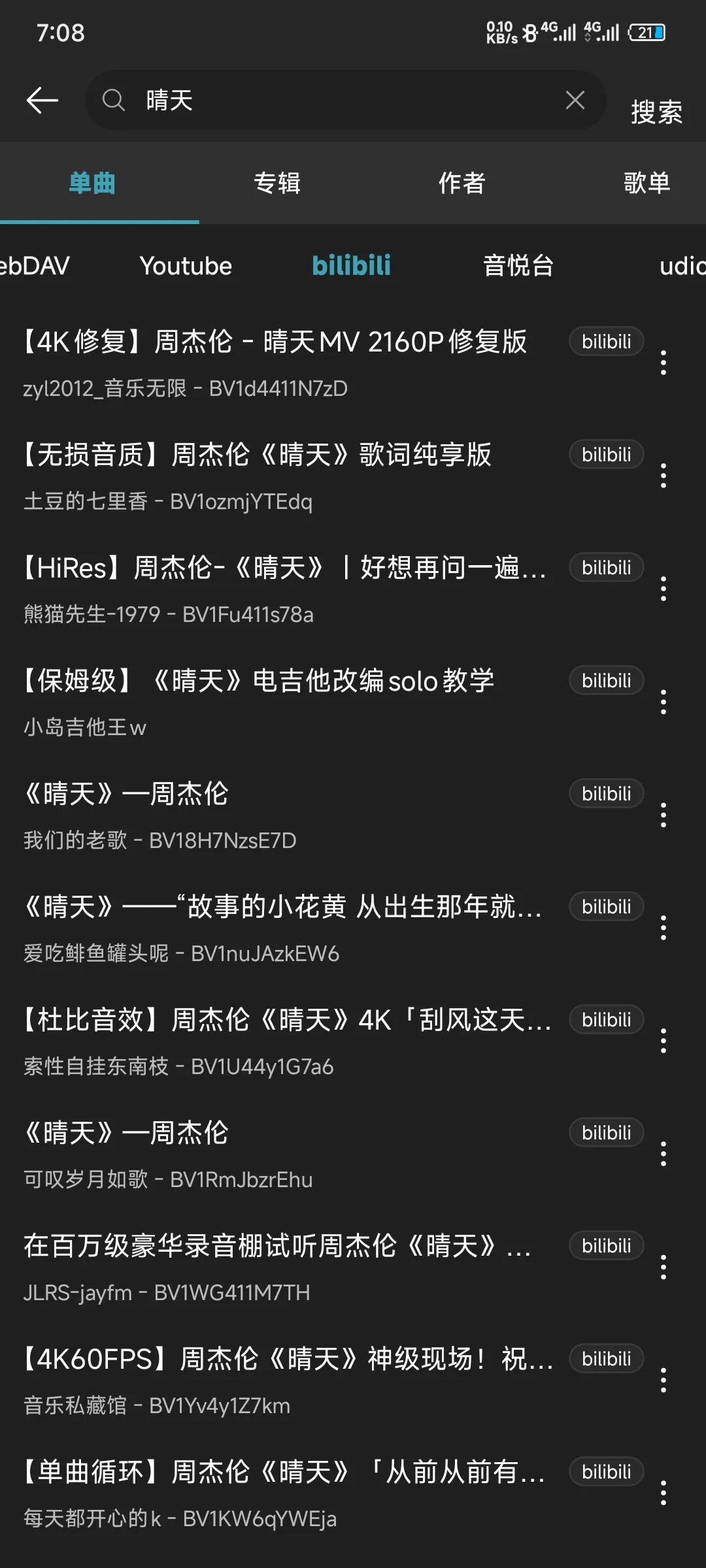The height and width of the screenshot is (1568, 706).
Task: Open more options for 可叹岁月如歌 result
Action: 664,1154
